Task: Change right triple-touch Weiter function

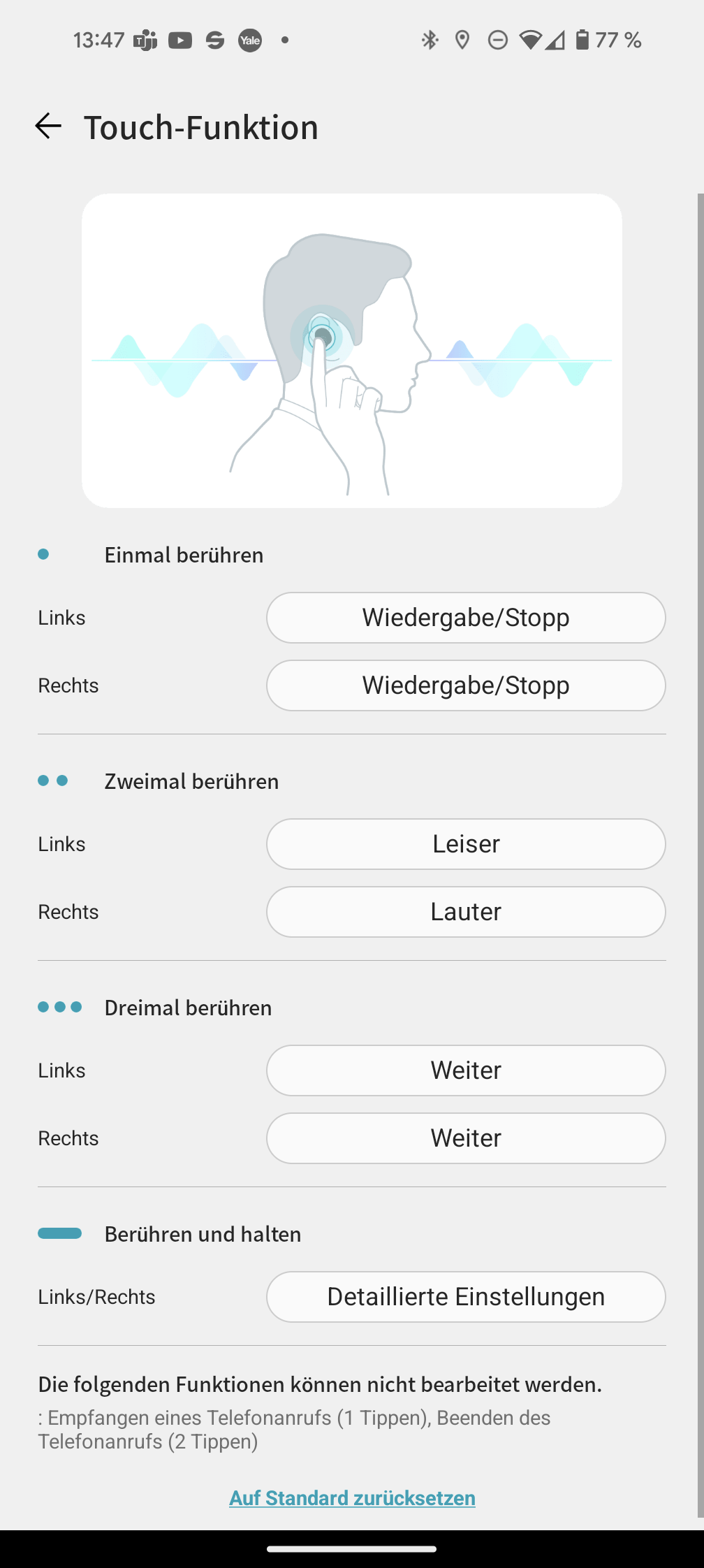Action: point(465,1138)
